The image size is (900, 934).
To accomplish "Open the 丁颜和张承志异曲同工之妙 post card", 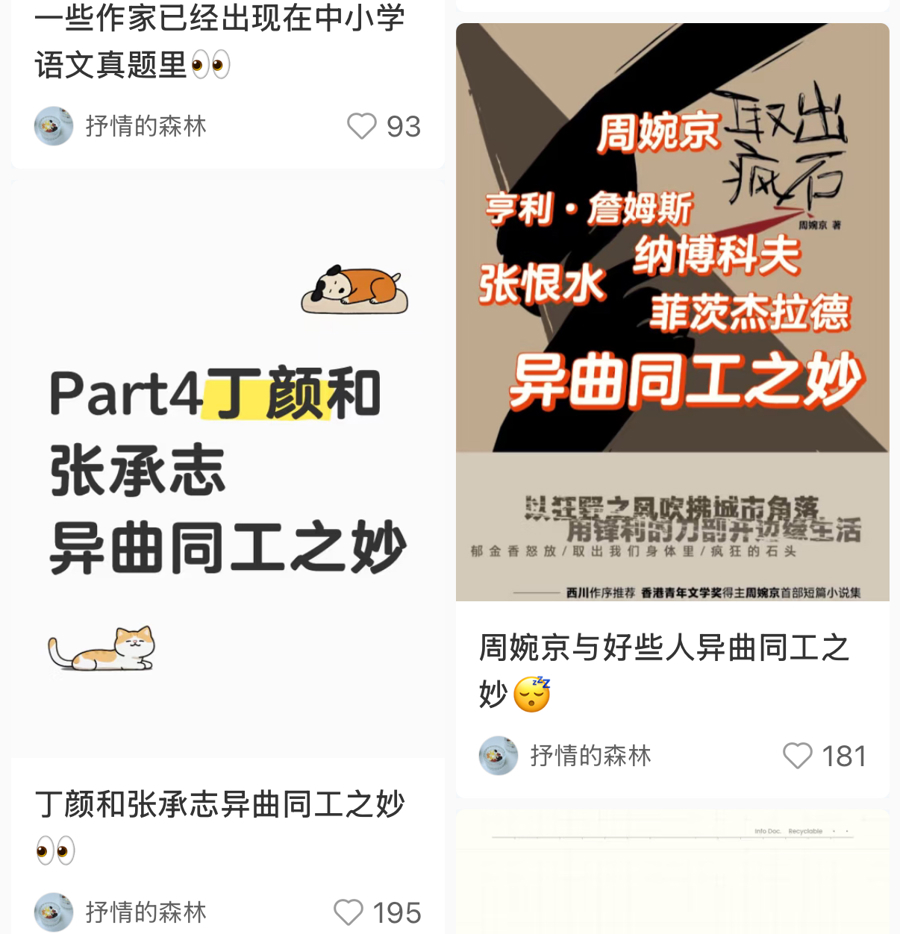I will pyautogui.click(x=228, y=470).
